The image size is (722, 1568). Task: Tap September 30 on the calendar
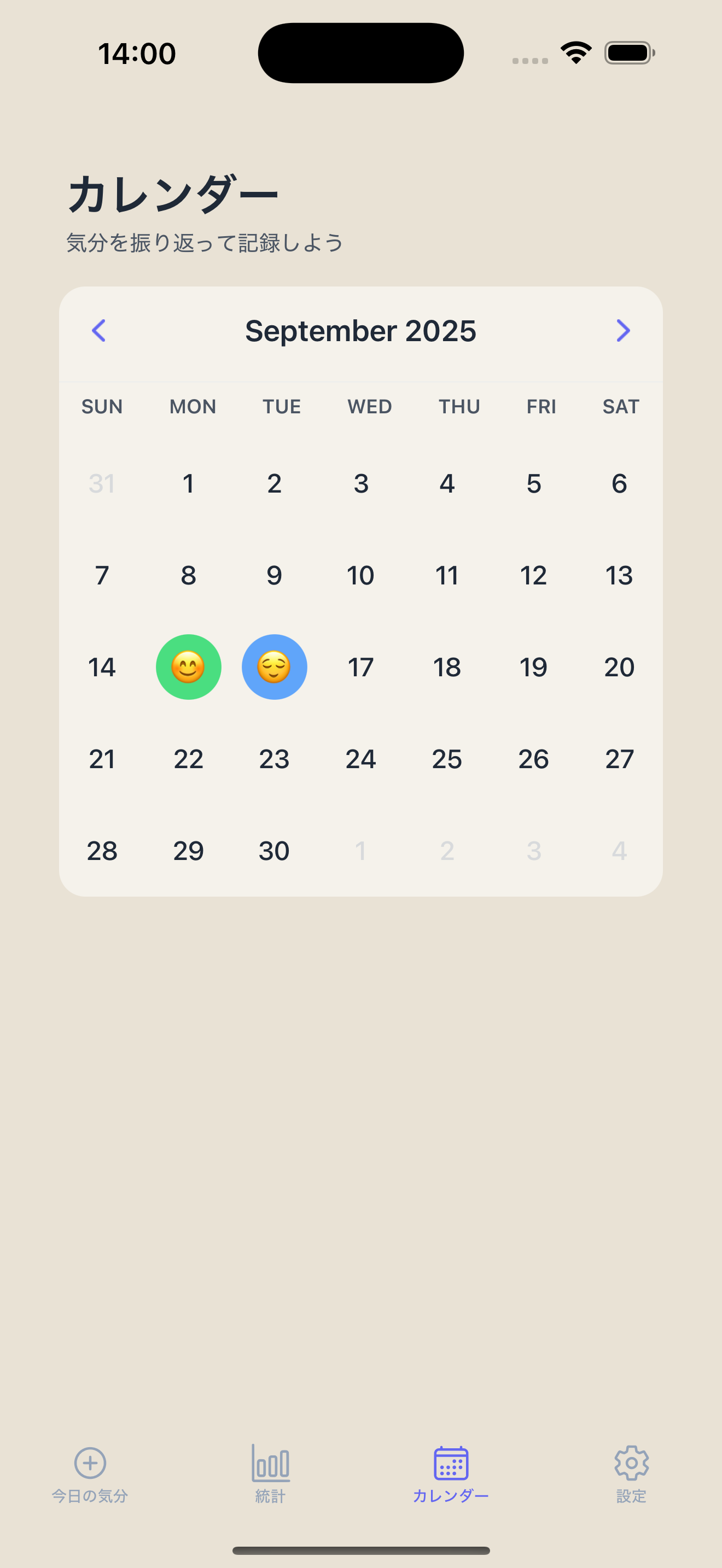tap(274, 850)
